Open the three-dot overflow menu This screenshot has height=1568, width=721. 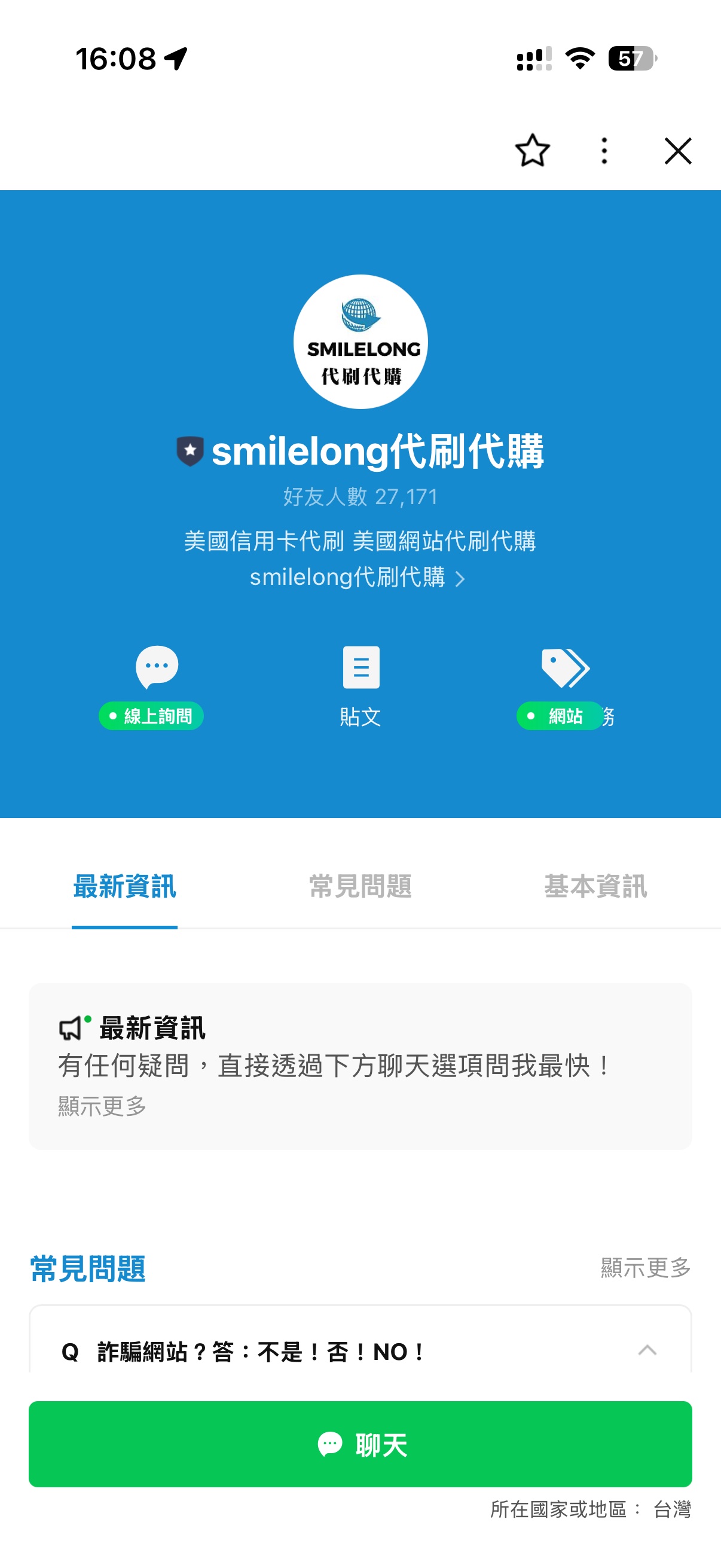604,150
